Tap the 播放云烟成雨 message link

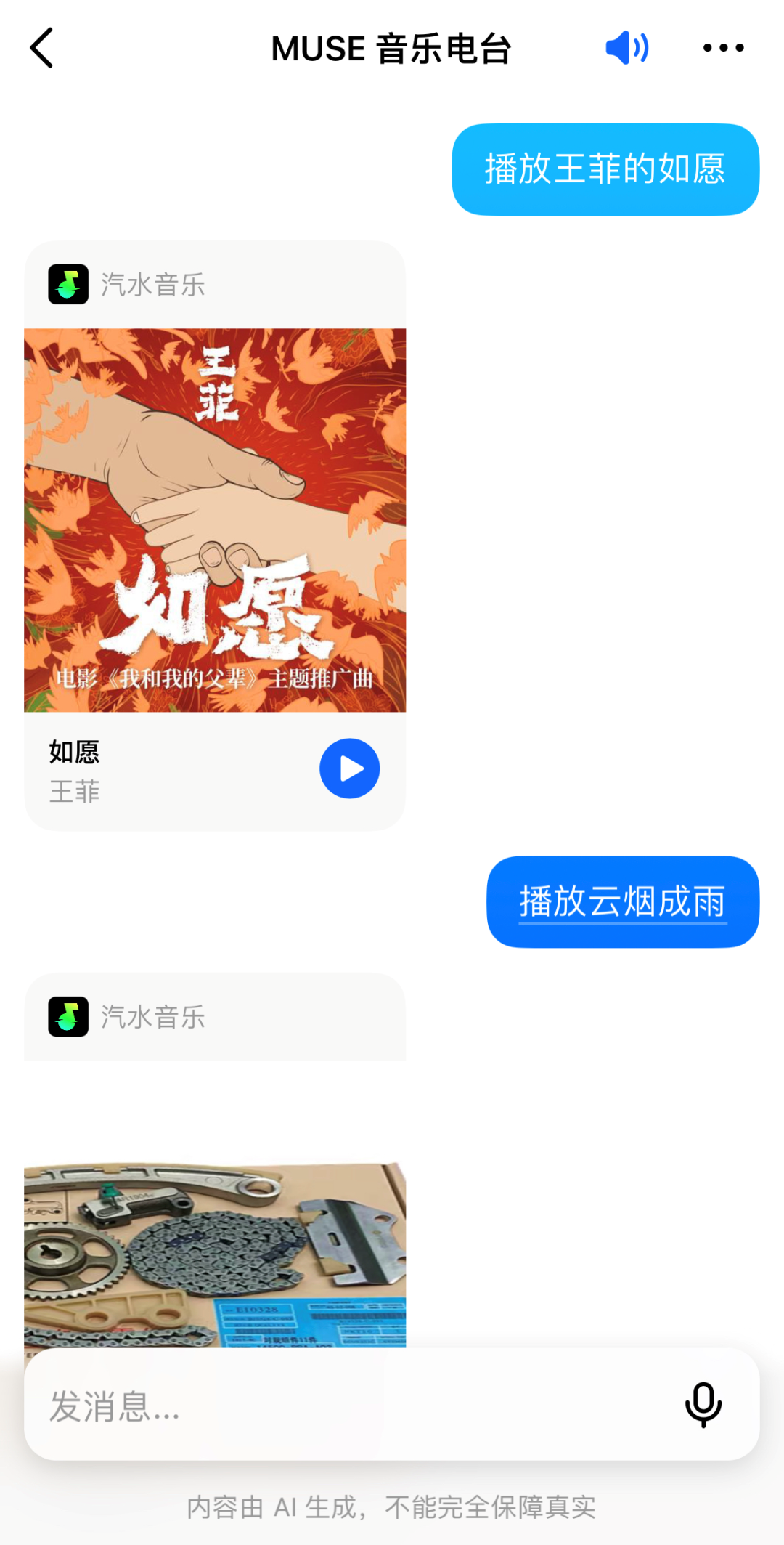pos(622,902)
